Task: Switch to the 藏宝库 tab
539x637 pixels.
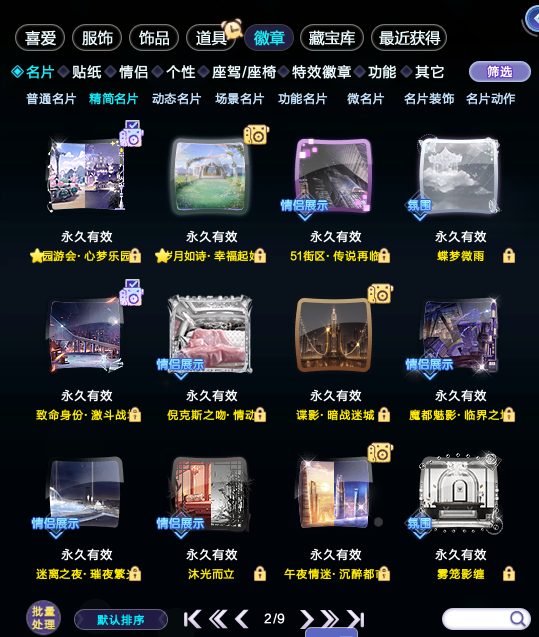Action: (x=331, y=38)
